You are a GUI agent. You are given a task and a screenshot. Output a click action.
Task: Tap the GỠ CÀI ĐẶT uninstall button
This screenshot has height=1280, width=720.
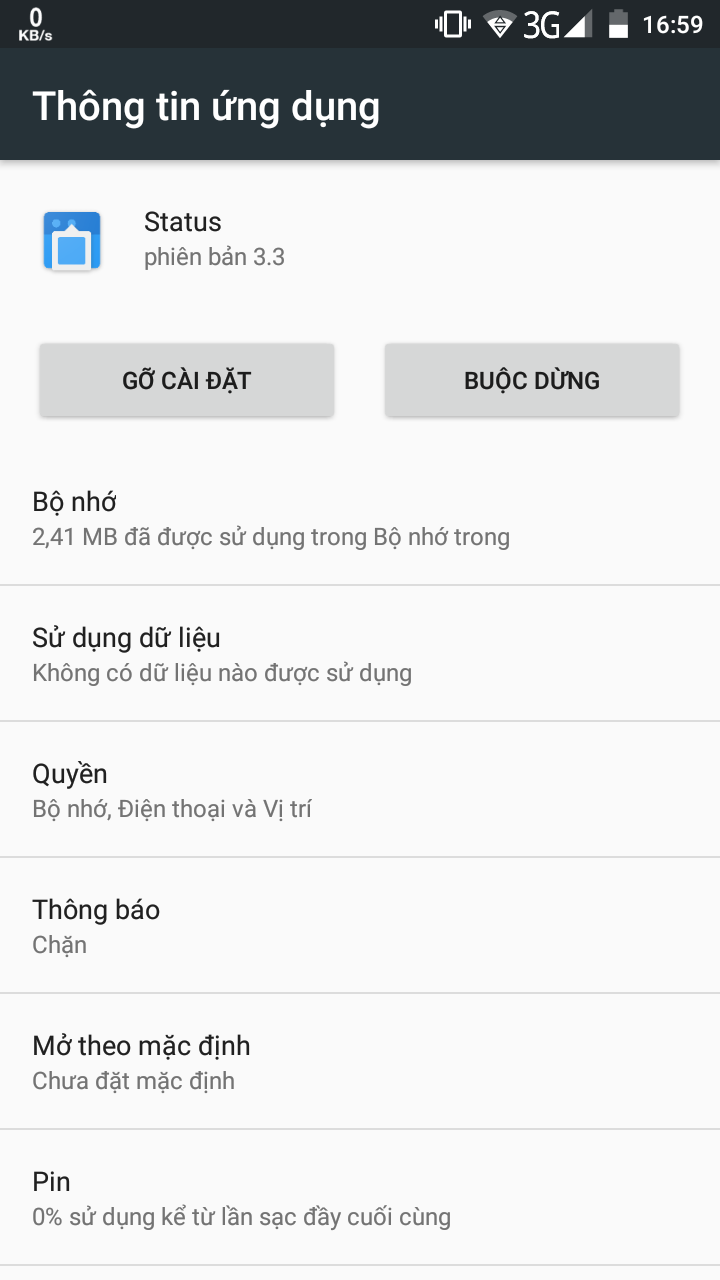[x=186, y=380]
